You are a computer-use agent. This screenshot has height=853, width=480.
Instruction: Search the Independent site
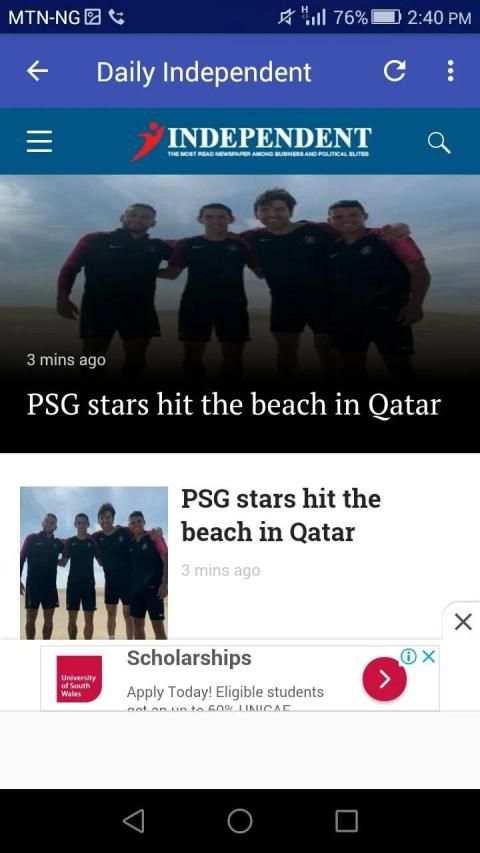coord(439,143)
